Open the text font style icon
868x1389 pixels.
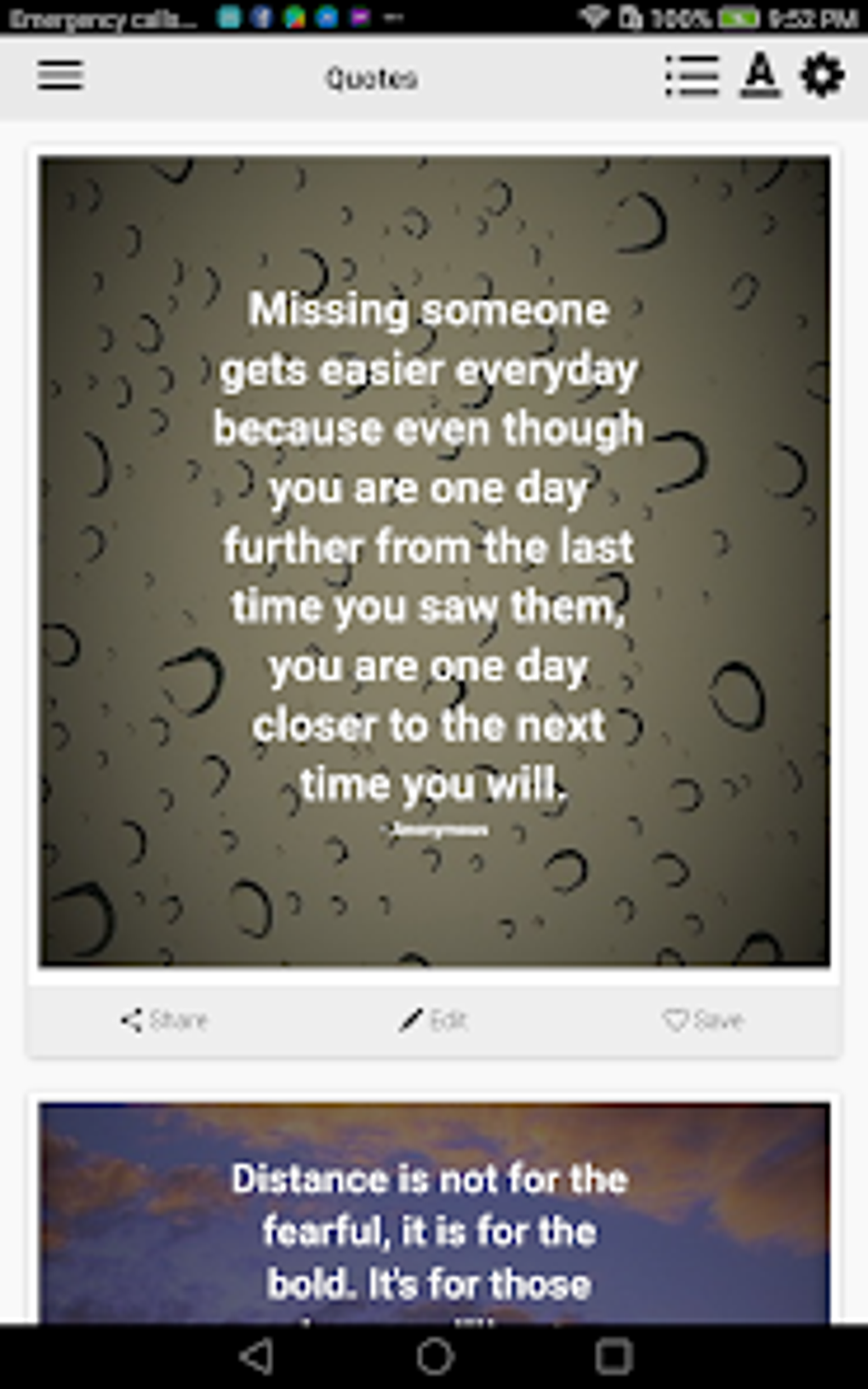point(760,77)
